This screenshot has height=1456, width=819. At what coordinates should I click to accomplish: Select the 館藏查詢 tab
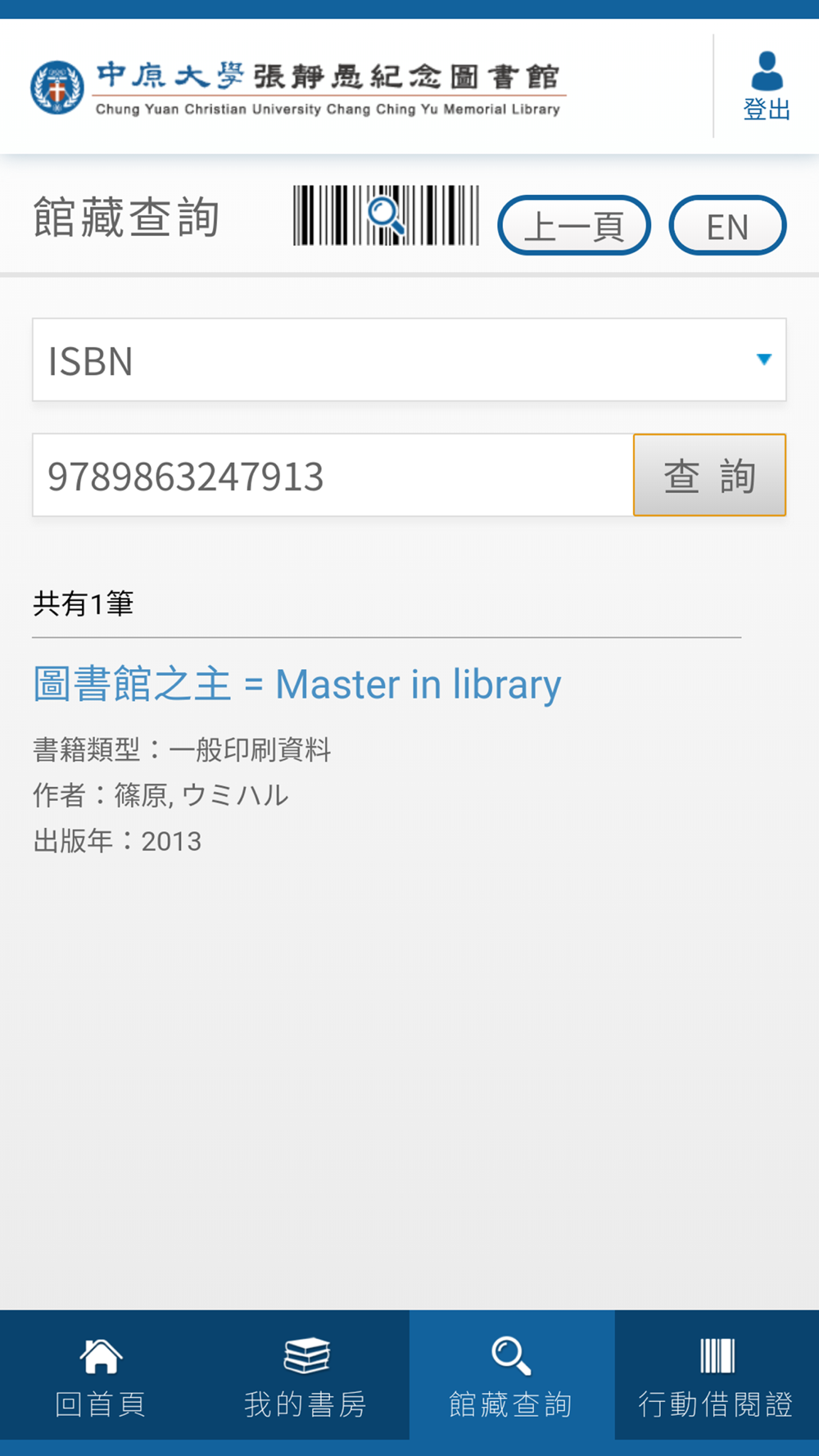tap(511, 1375)
